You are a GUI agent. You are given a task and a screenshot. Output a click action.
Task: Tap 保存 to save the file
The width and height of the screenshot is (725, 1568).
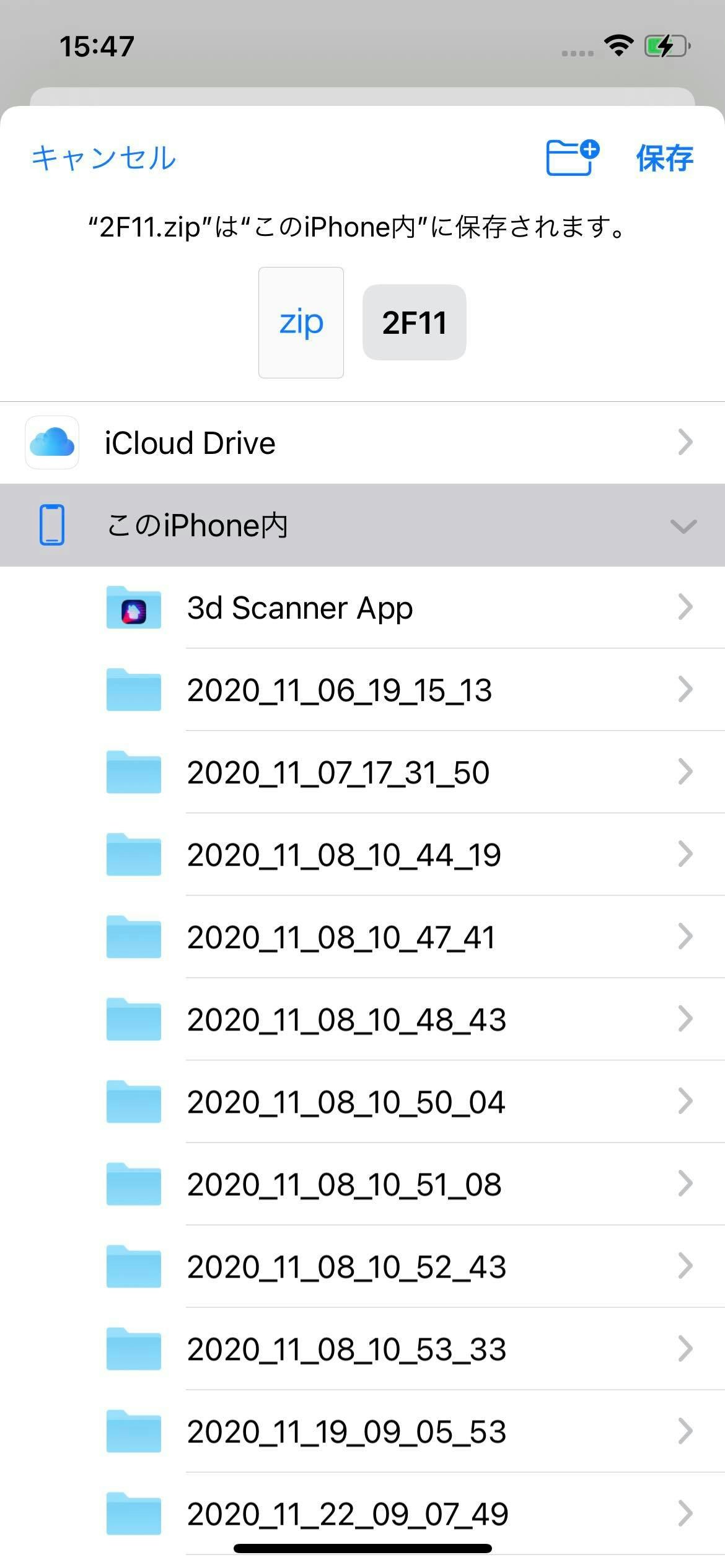pos(664,158)
